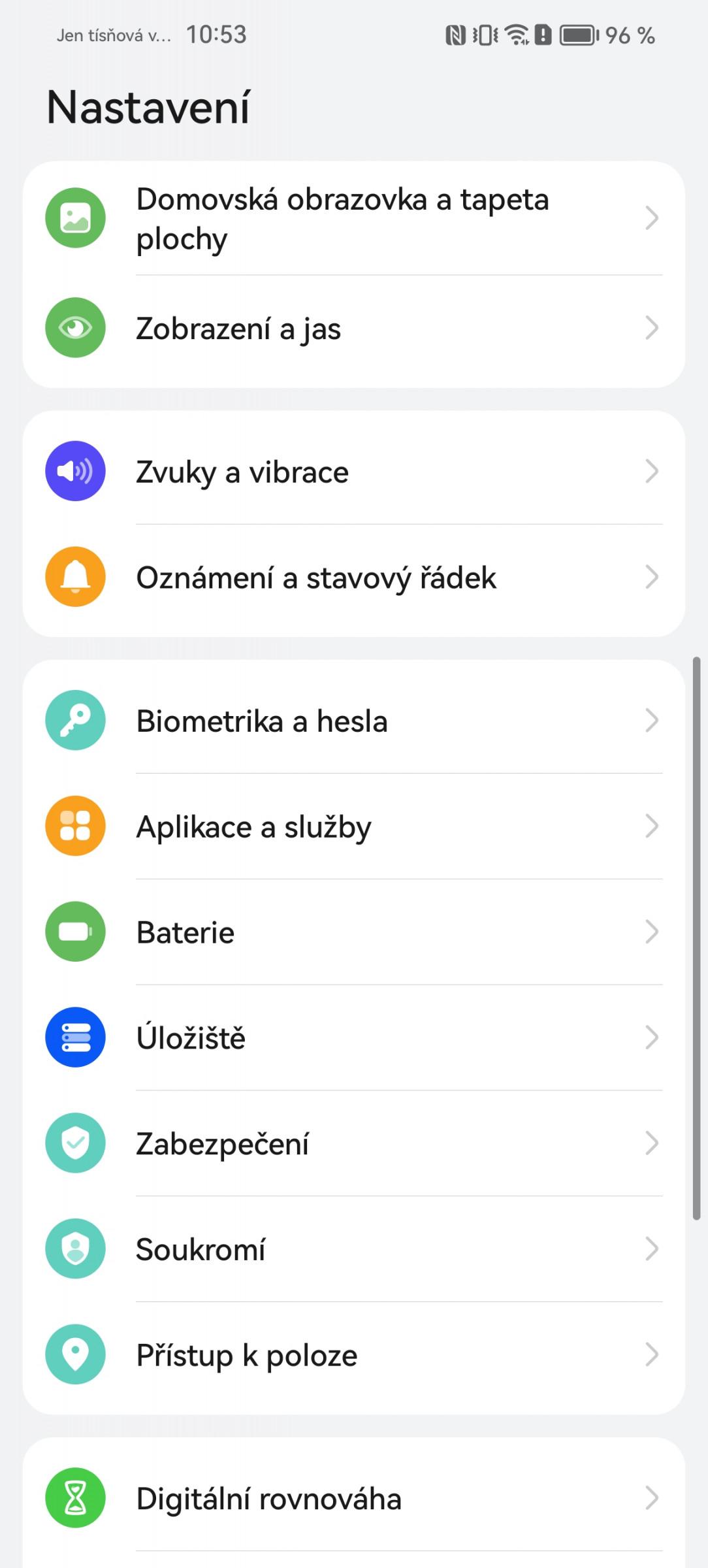
Task: Select Biometrika a hesla
Action: [353, 721]
